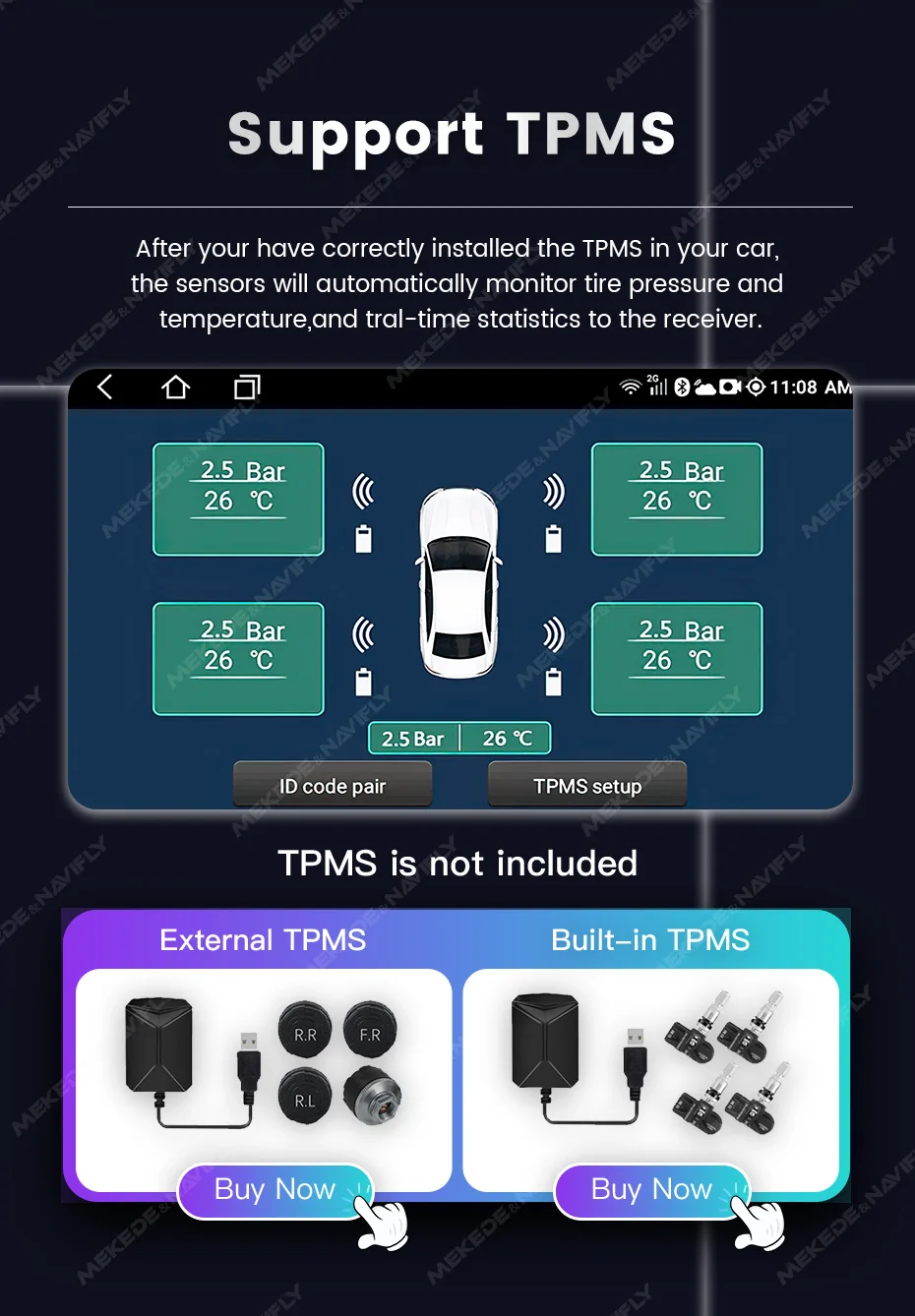This screenshot has width=915, height=1316.
Task: Open TPMS setup
Action: coord(587,785)
